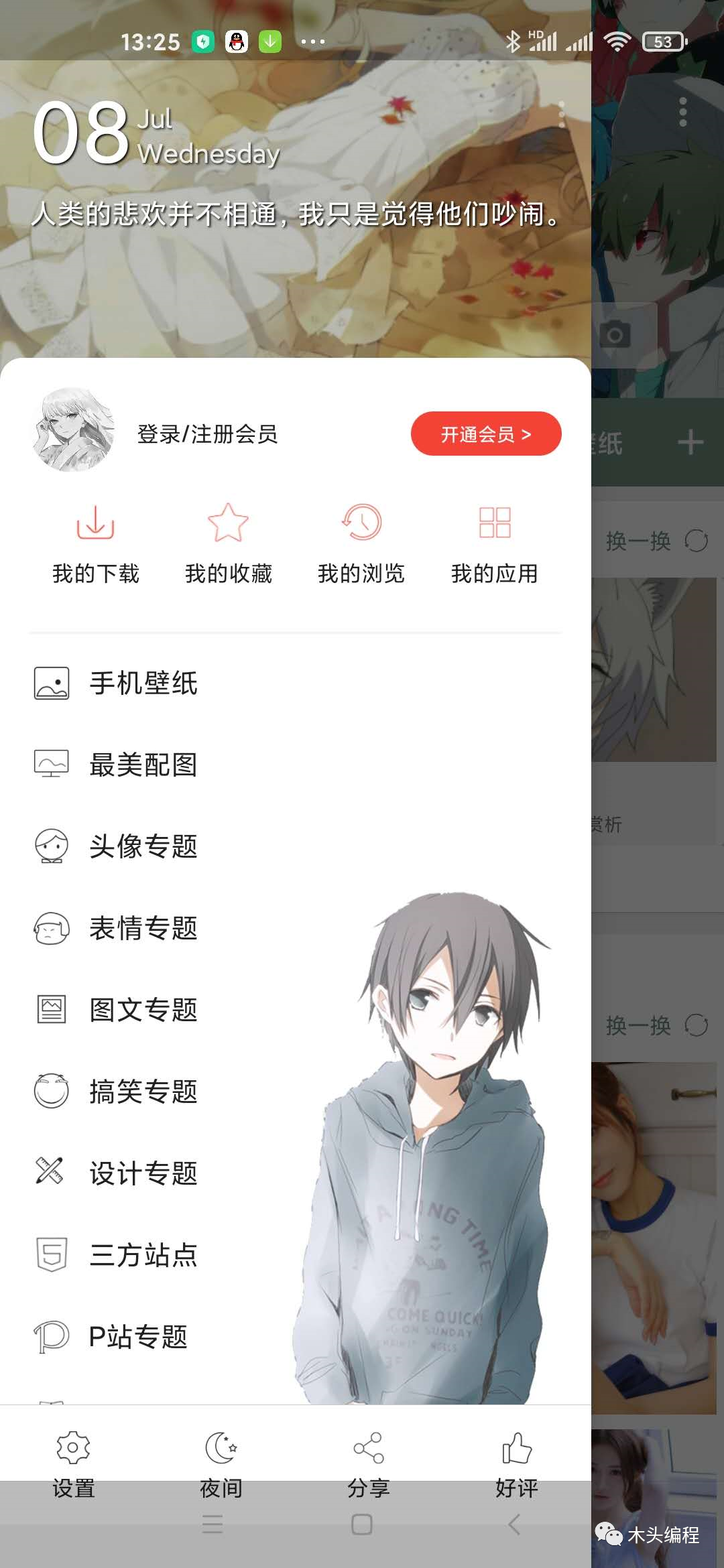The width and height of the screenshot is (724, 1568).
Task: Go to 头像专题
Action: click(x=143, y=846)
